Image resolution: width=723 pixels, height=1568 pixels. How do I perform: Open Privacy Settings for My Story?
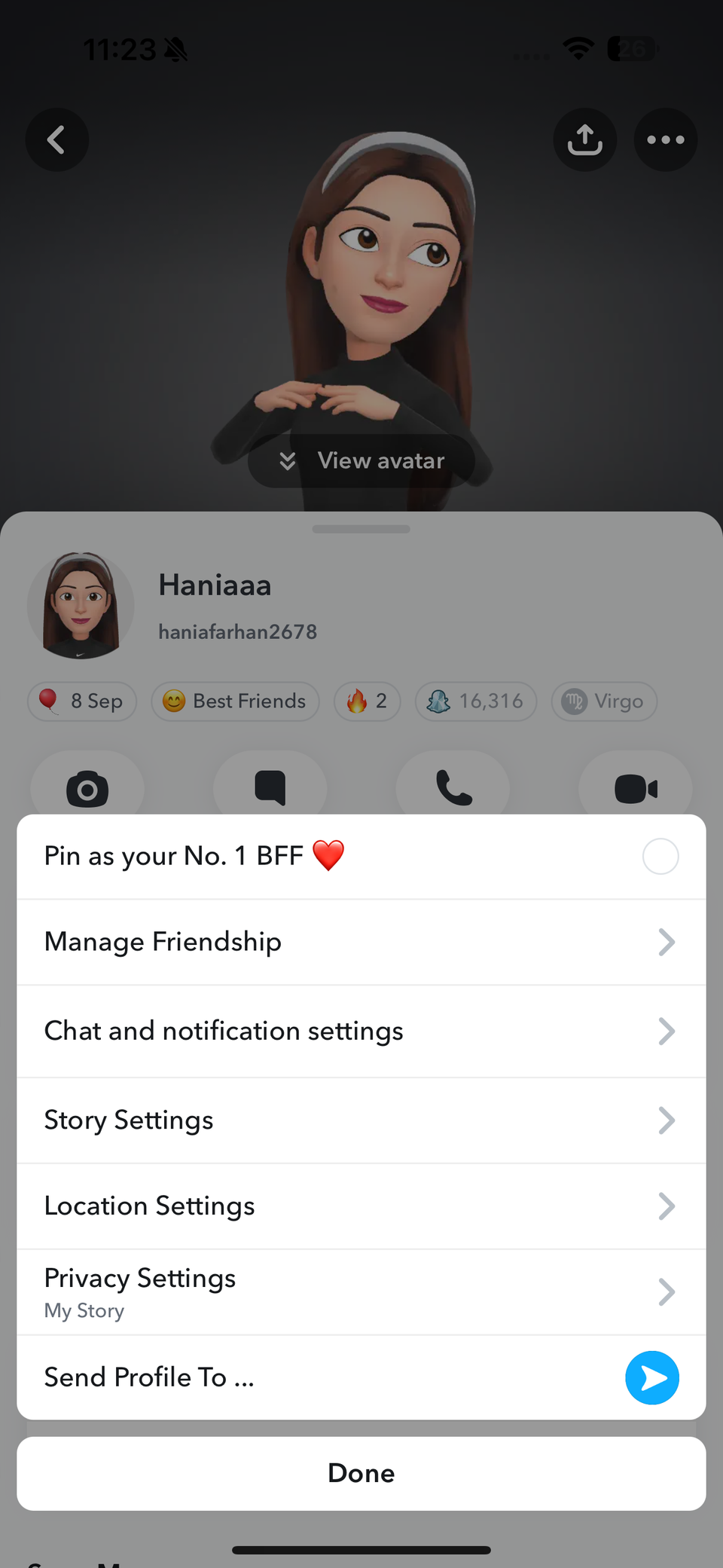(361, 1292)
